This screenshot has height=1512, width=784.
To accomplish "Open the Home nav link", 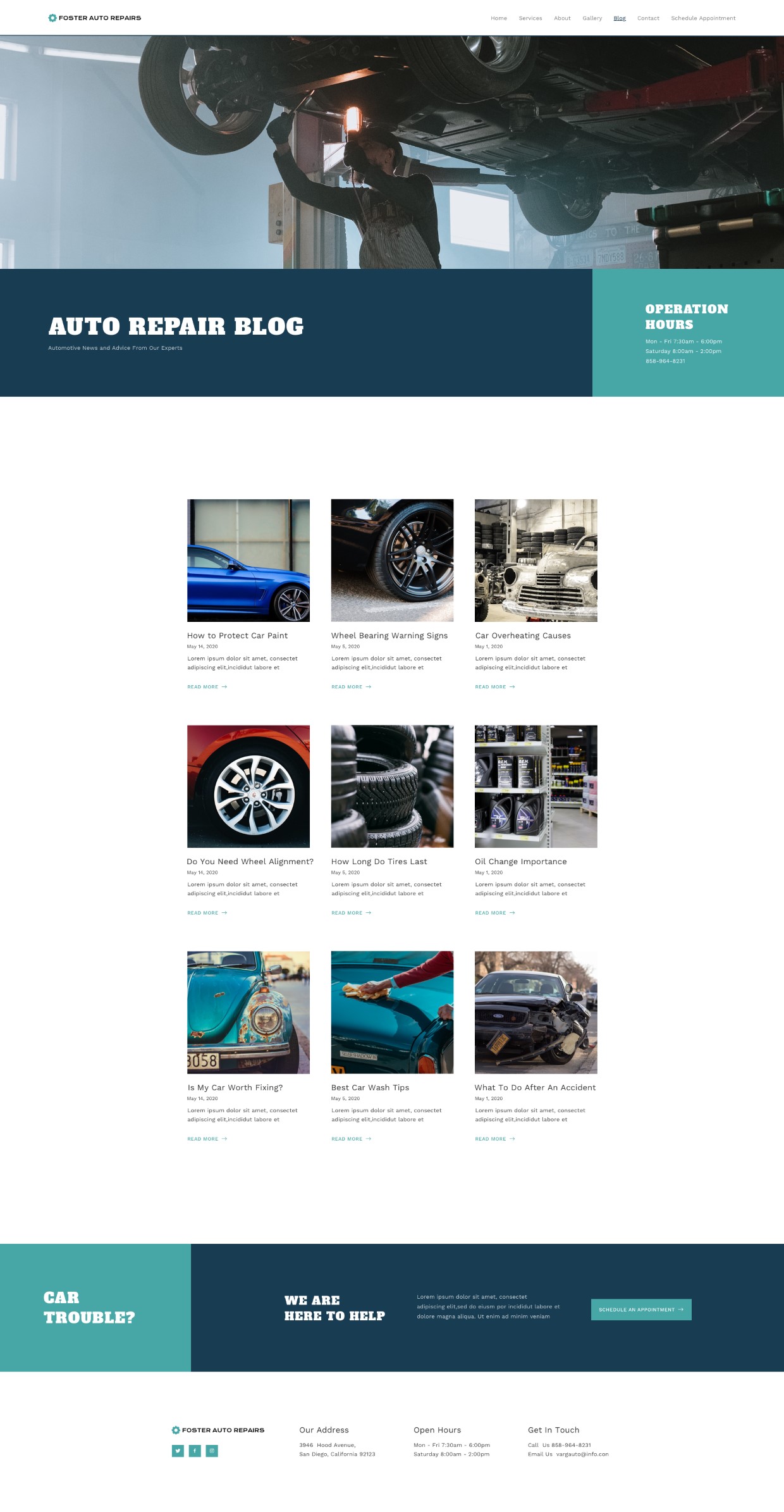I will (x=498, y=18).
